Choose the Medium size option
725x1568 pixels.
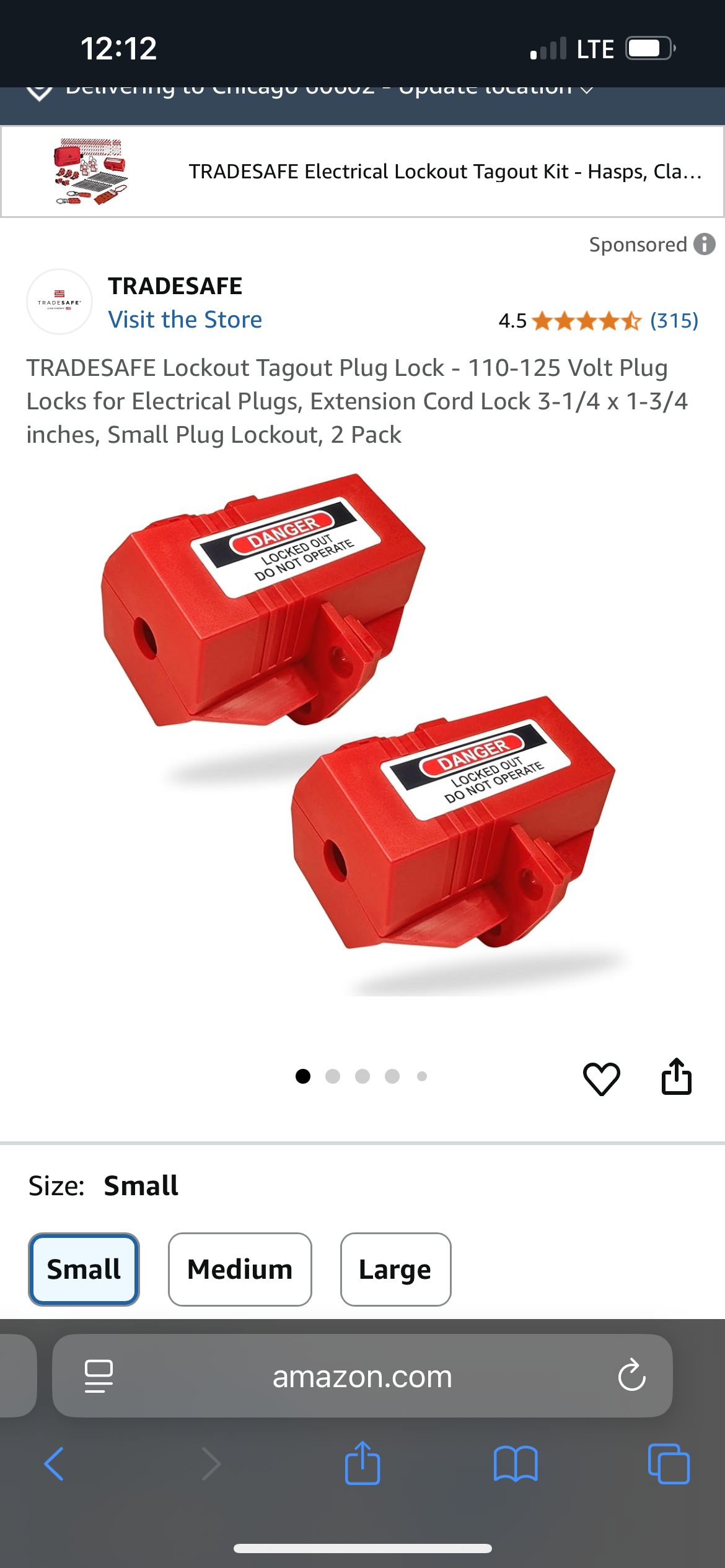coord(240,1269)
